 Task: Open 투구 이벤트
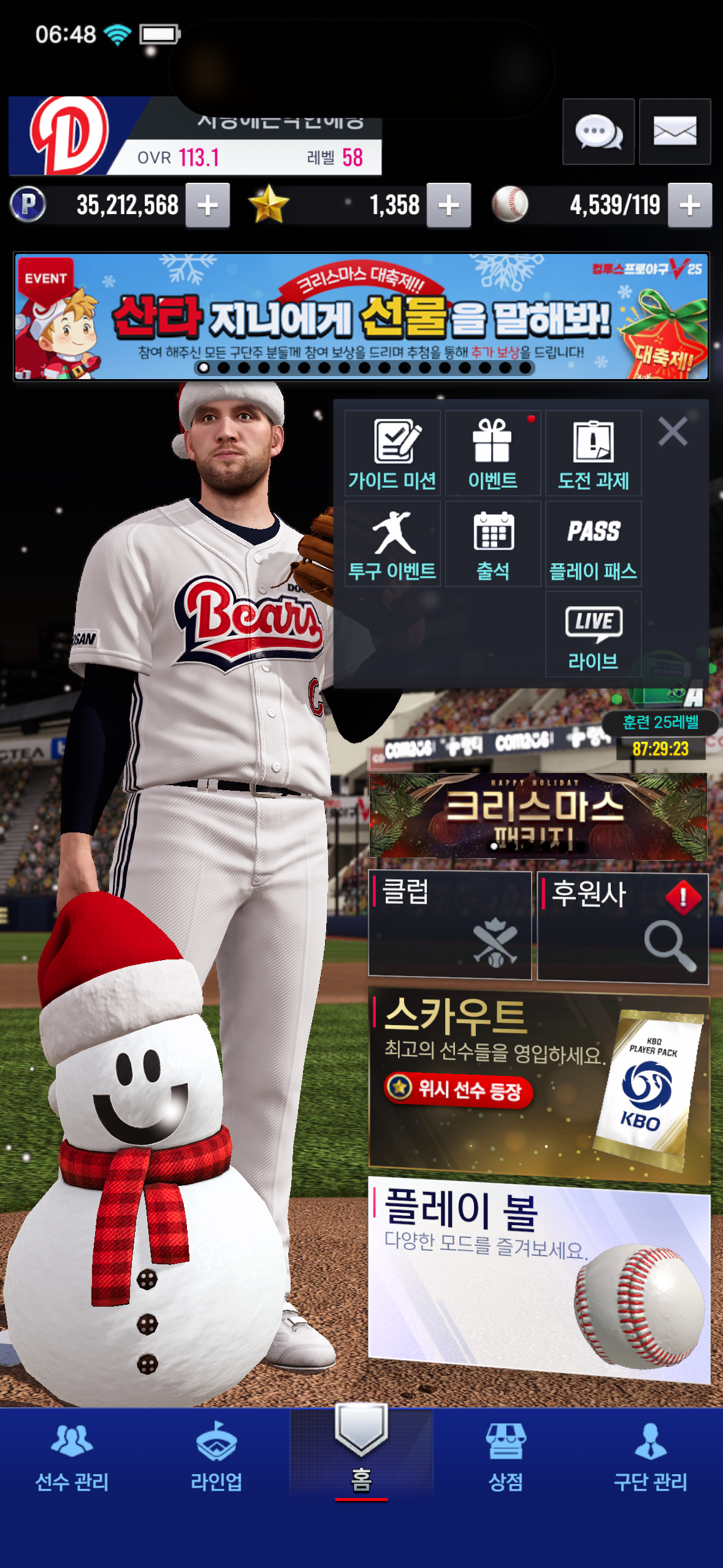pyautogui.click(x=392, y=545)
